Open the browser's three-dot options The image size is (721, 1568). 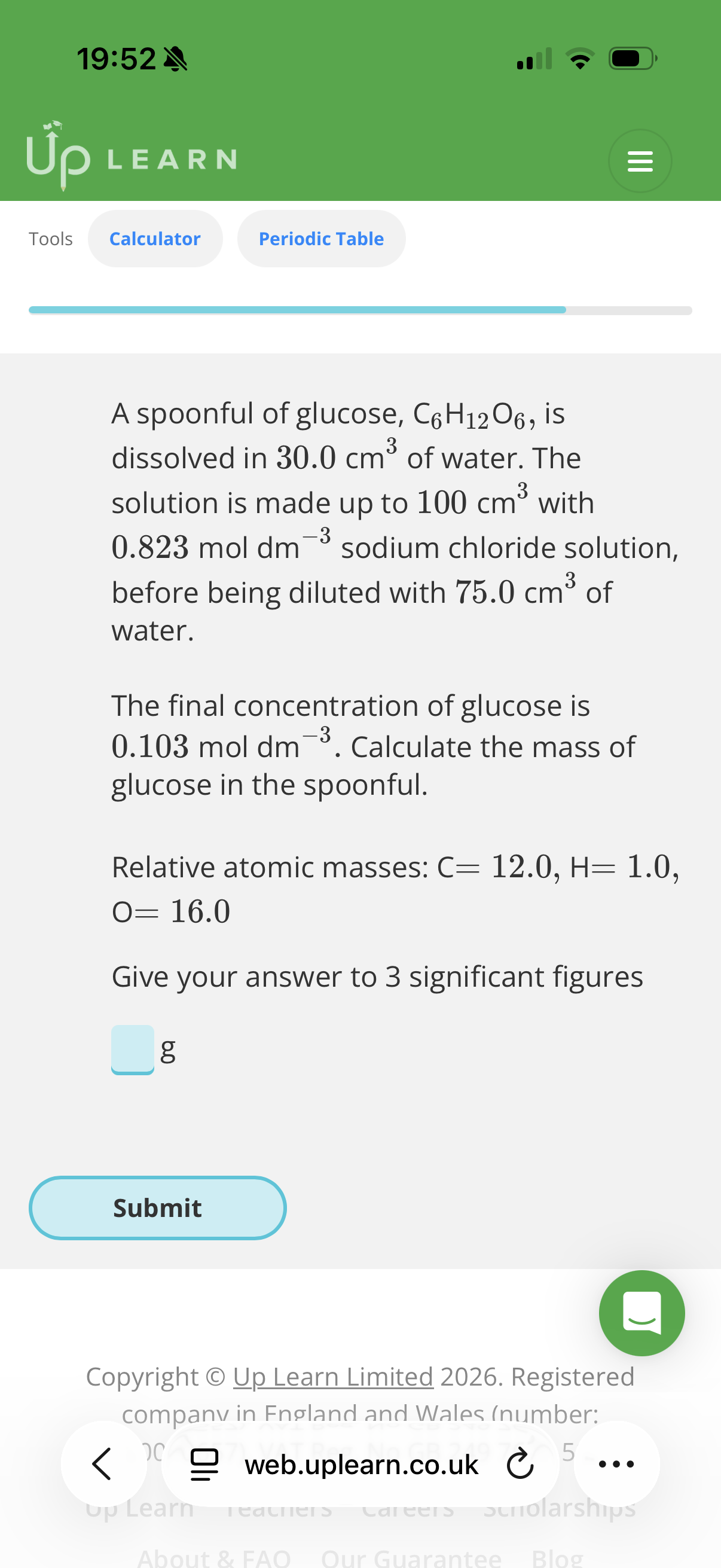pyautogui.click(x=617, y=1464)
